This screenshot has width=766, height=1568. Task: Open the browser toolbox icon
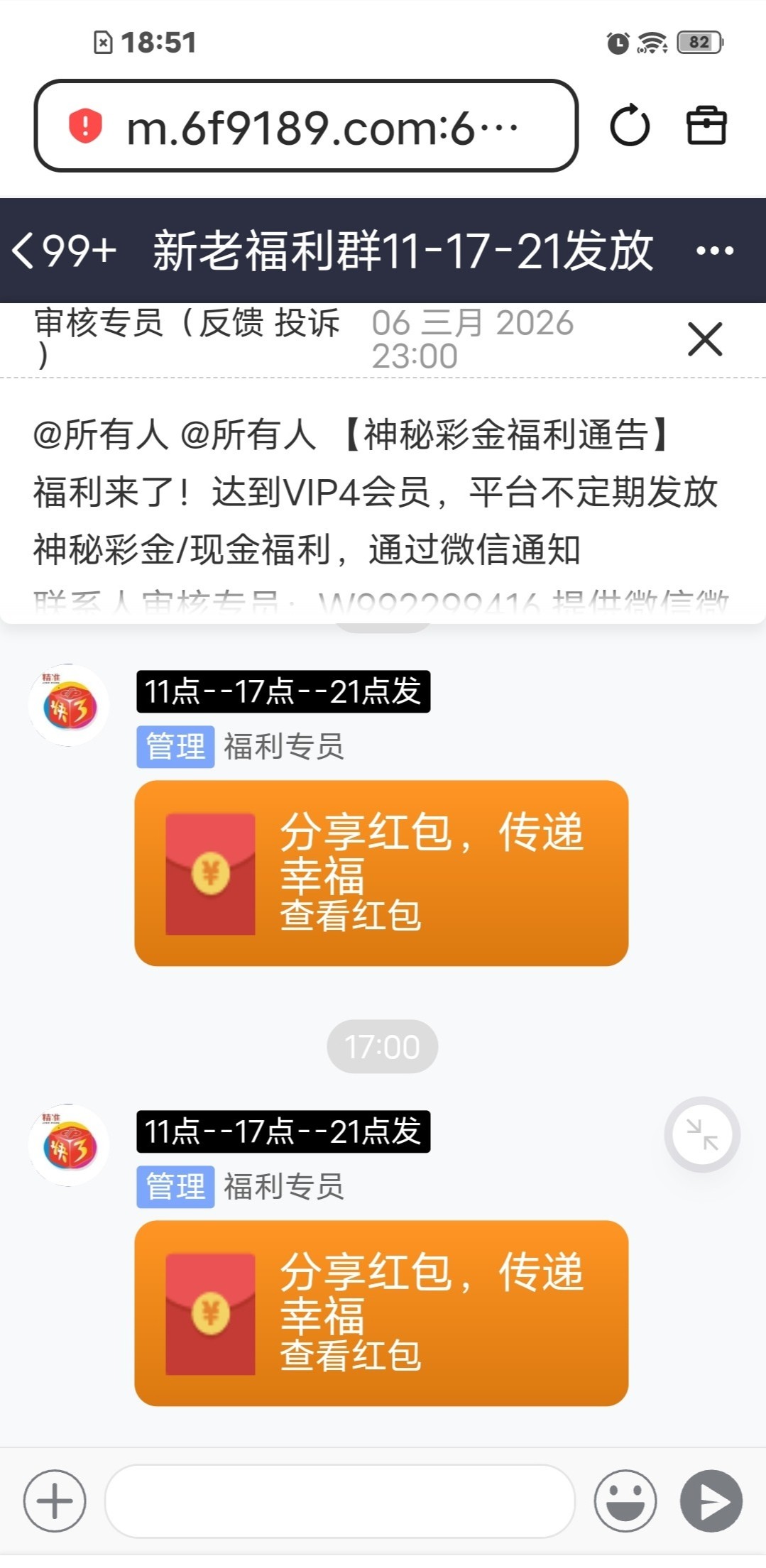pyautogui.click(x=706, y=126)
